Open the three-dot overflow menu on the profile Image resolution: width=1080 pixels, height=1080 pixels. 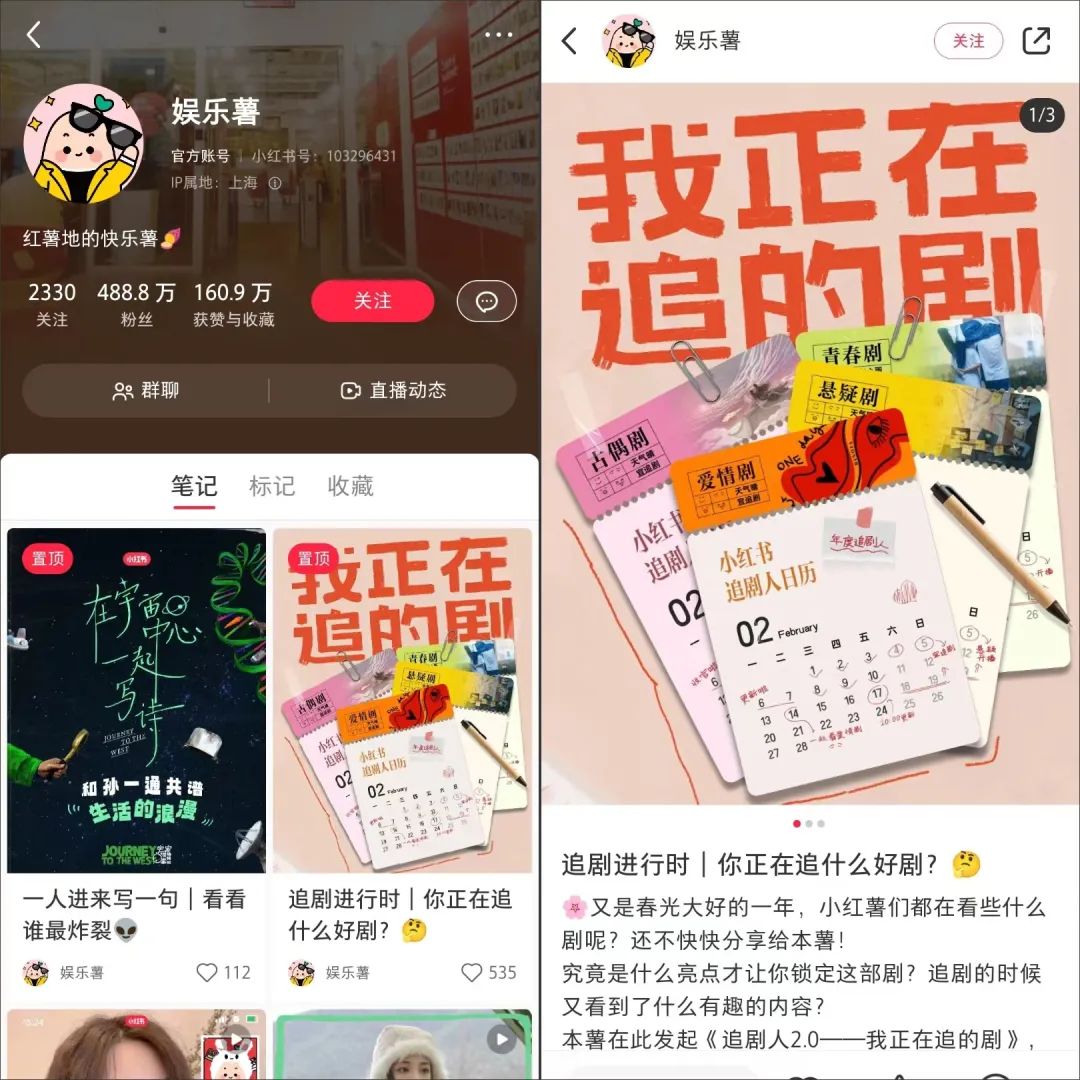tap(498, 35)
